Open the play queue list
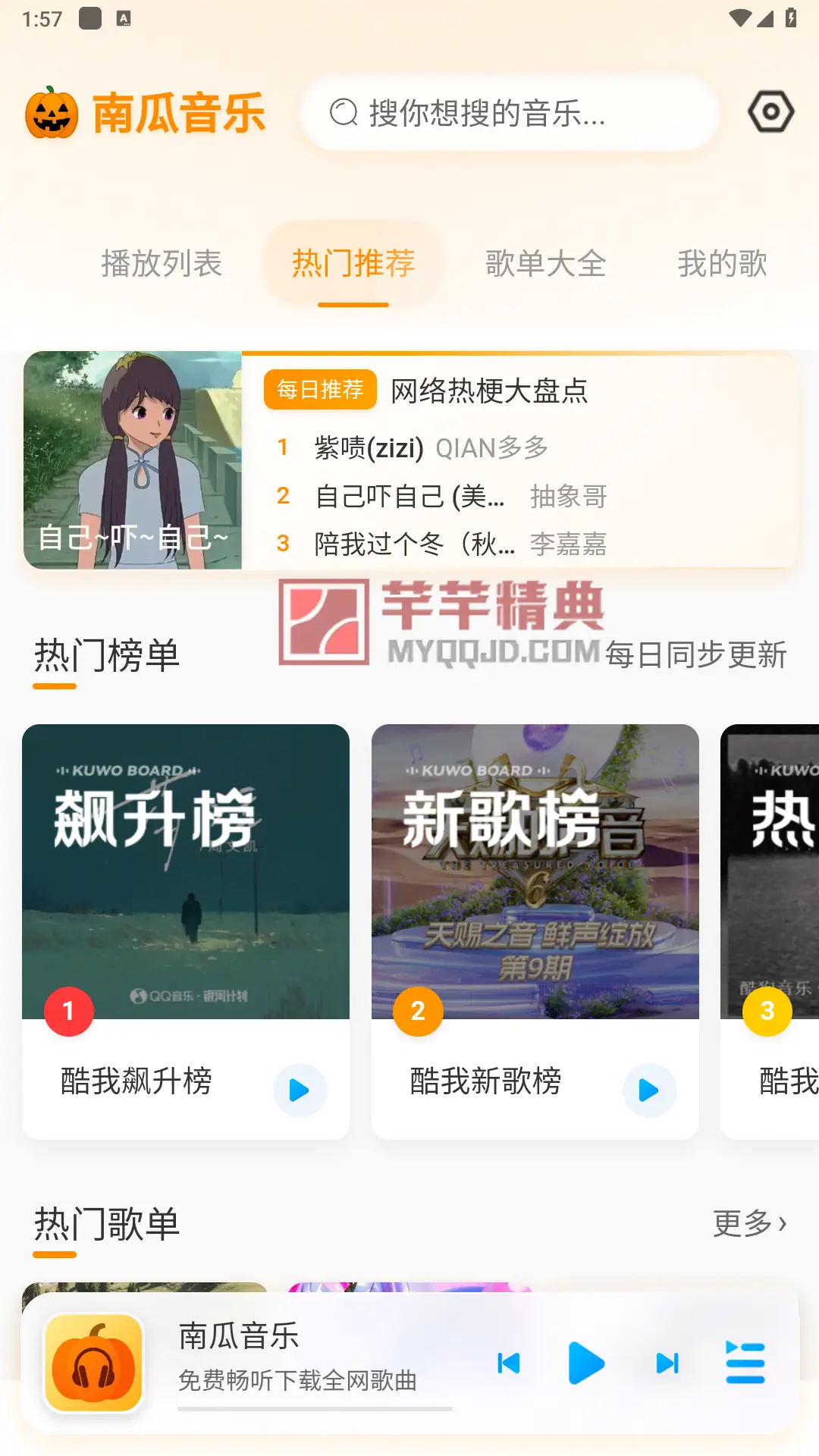This screenshot has width=819, height=1456. [x=745, y=1363]
